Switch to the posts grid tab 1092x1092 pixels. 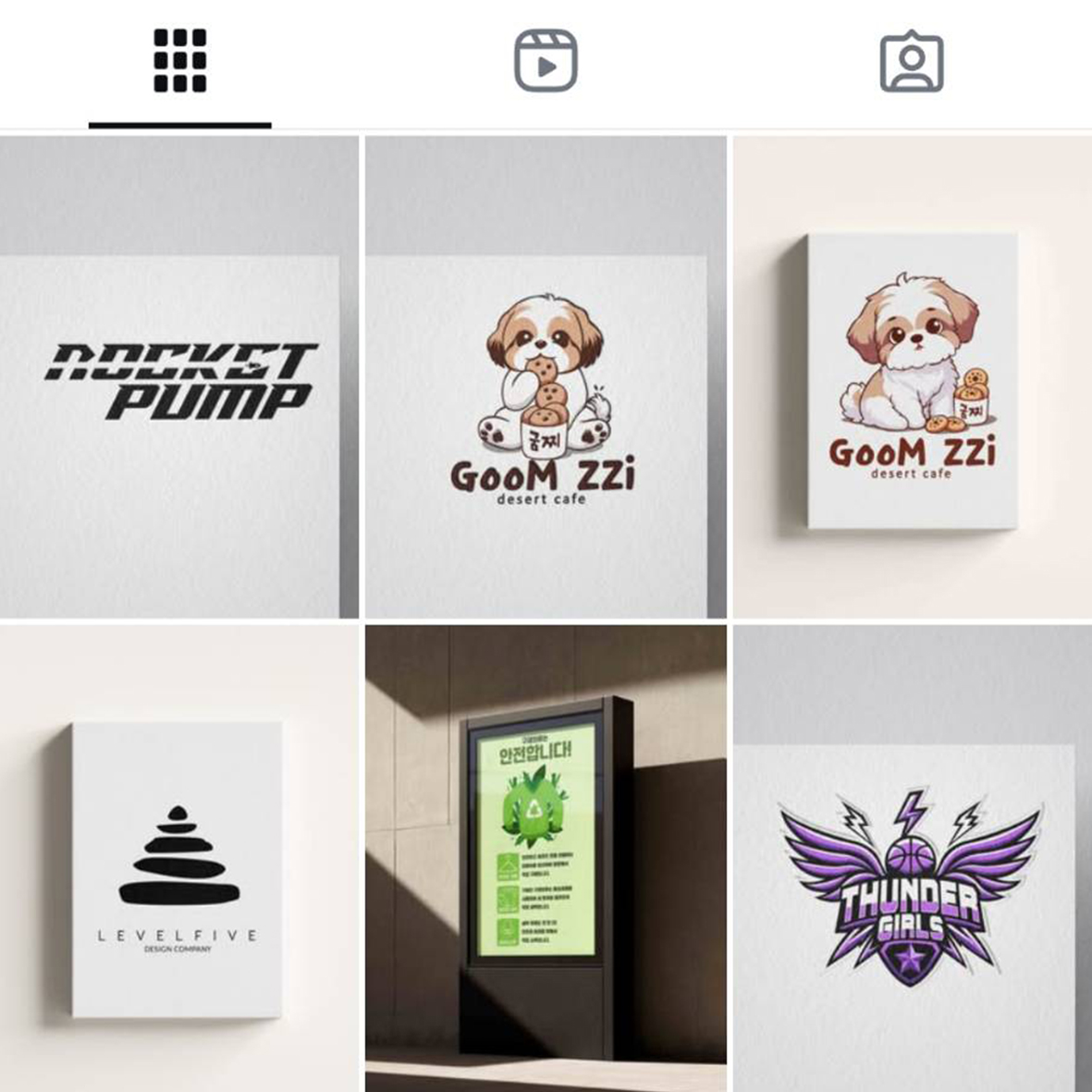(x=179, y=61)
